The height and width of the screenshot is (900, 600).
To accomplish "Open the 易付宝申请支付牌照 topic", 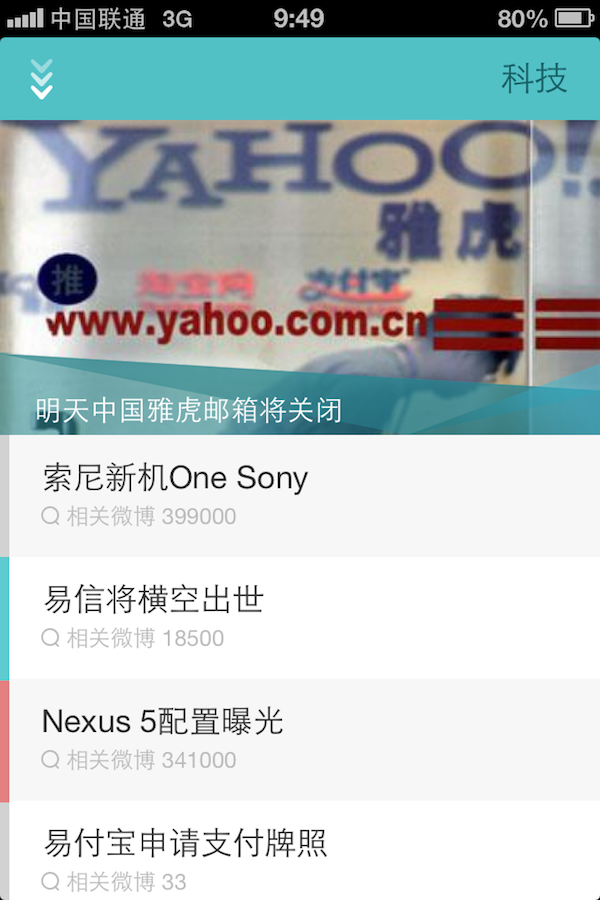I will 300,855.
